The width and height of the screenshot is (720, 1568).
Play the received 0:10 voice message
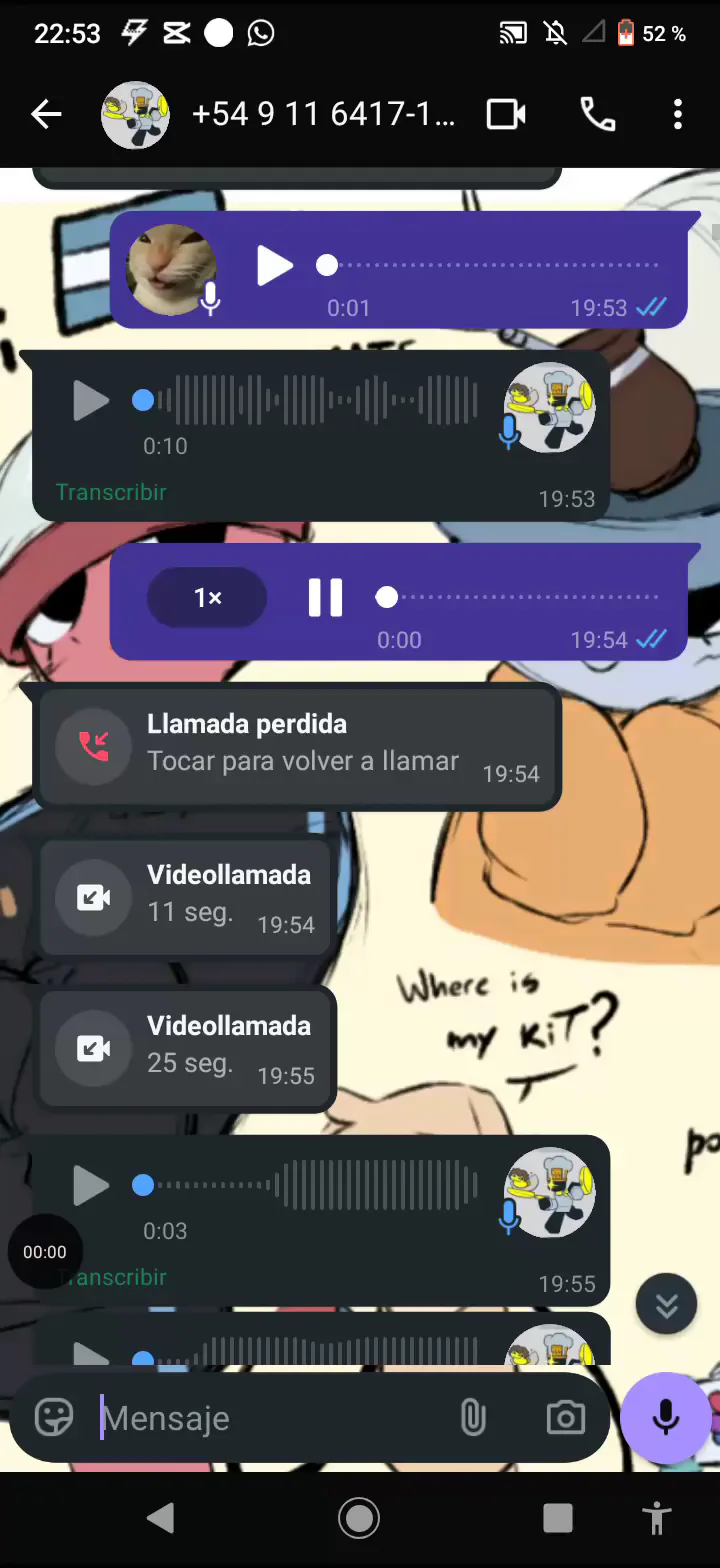point(91,401)
